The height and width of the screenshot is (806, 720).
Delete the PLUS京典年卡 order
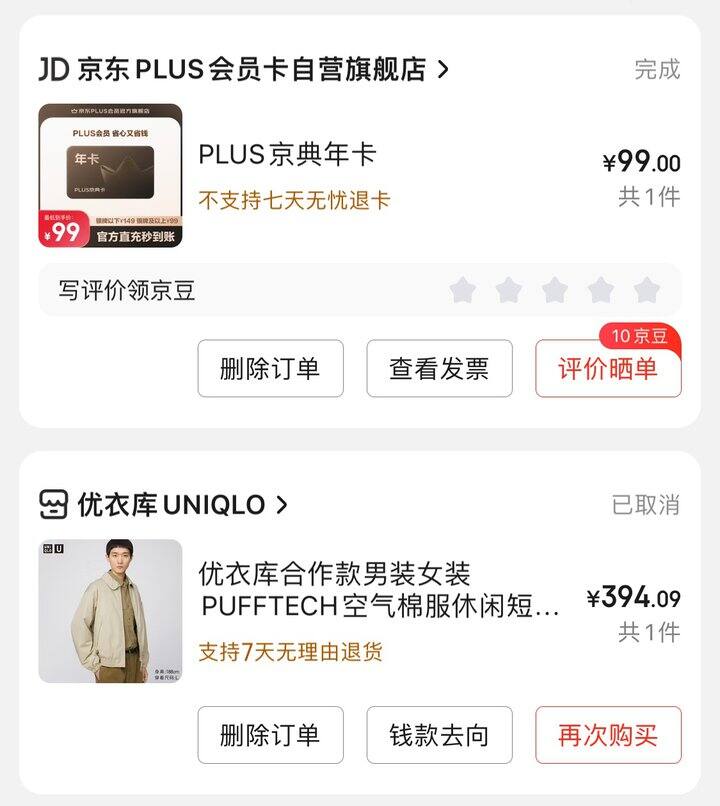coord(270,368)
